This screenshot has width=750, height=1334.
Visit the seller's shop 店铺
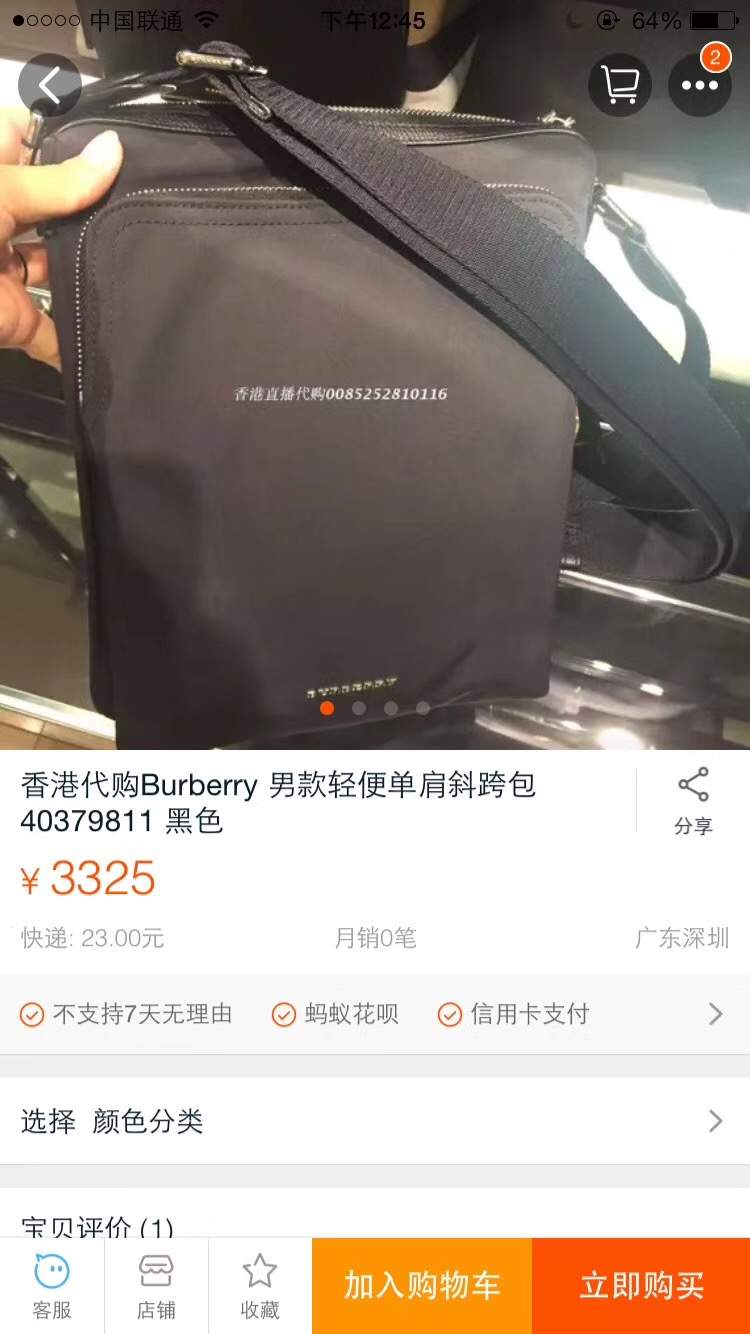[x=156, y=1286]
